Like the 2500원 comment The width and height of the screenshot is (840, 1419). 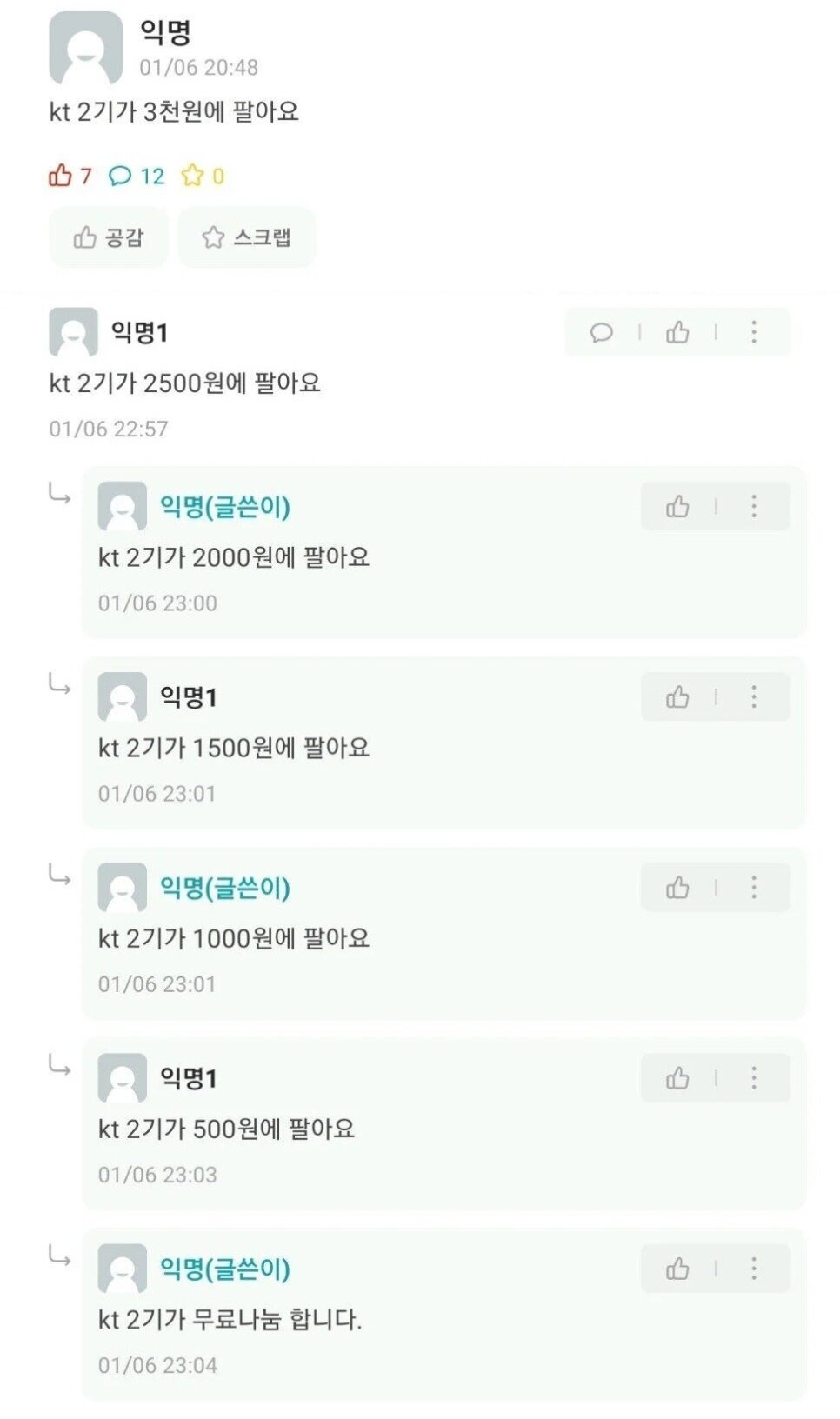[677, 332]
